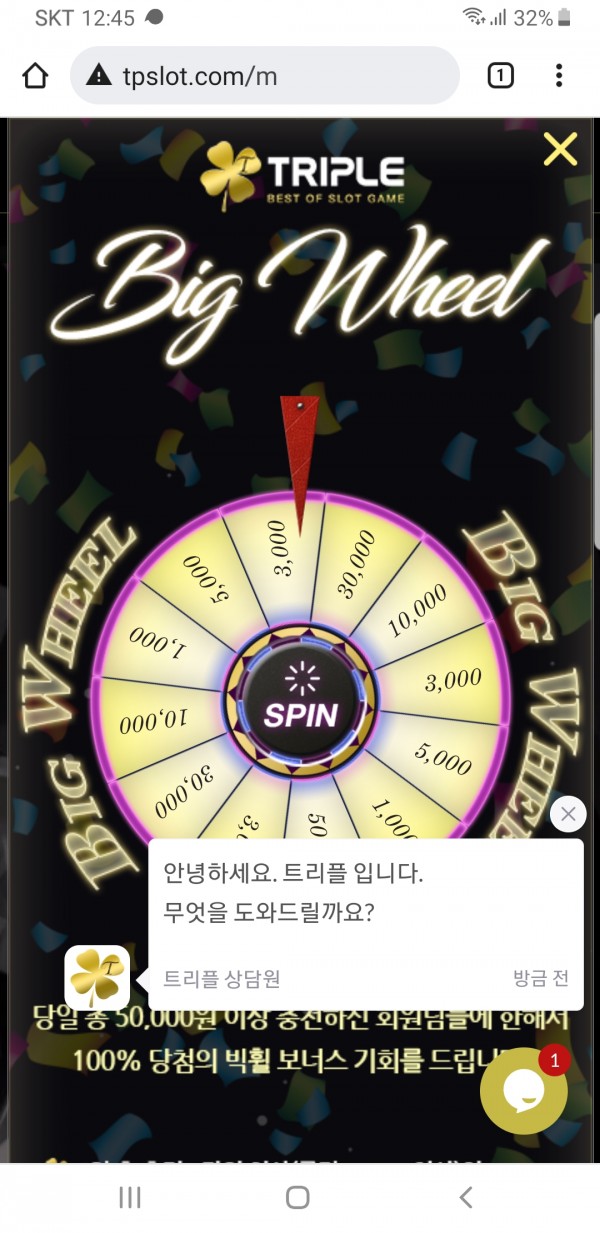
Task: Close the Big Wheel popup
Action: 560,150
